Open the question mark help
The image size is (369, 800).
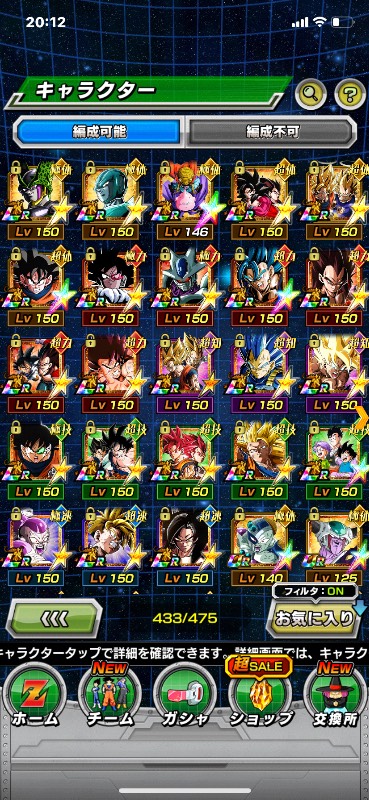350,93
